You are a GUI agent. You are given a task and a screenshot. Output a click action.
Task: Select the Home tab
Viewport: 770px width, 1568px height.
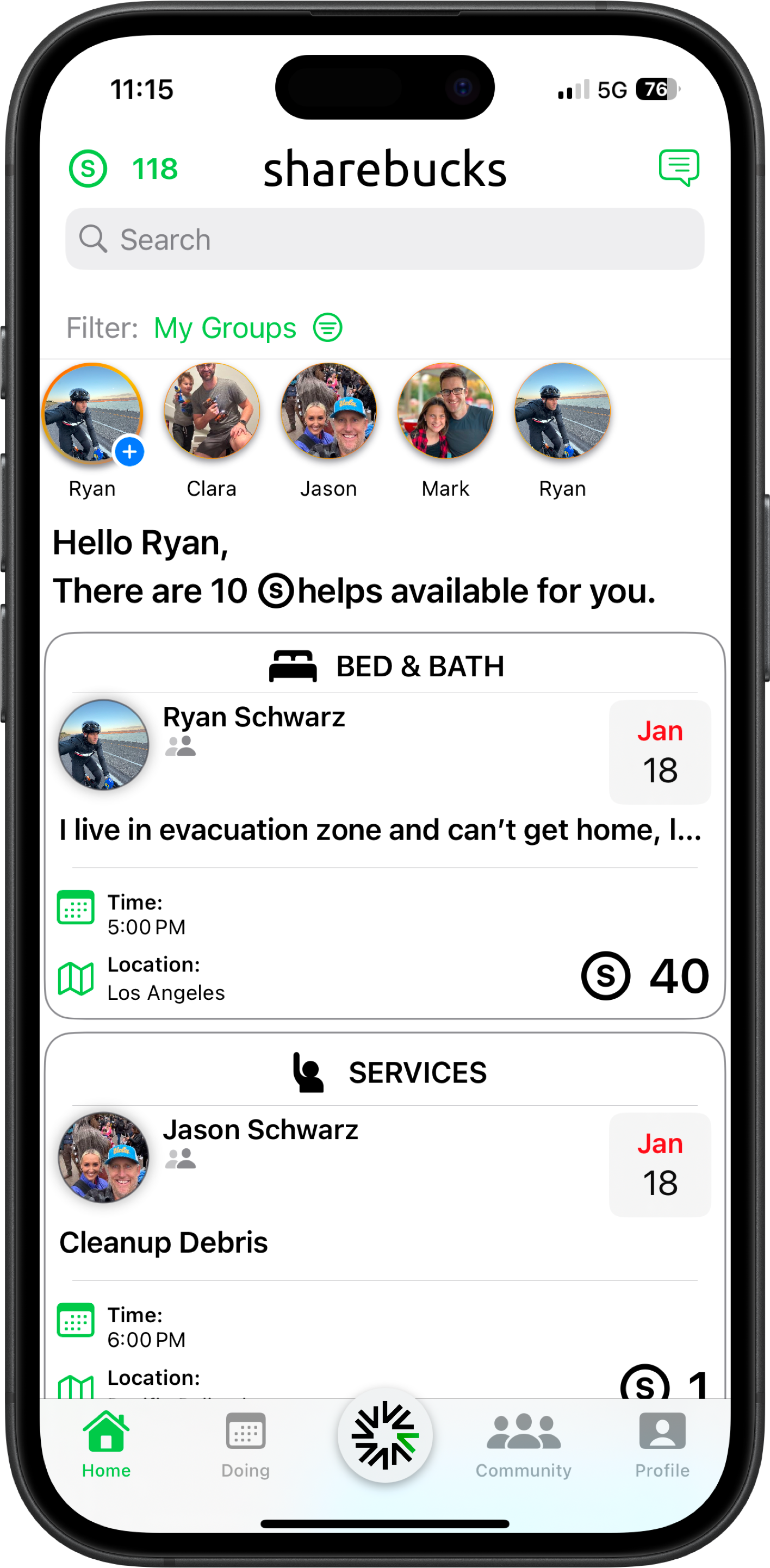[x=106, y=1445]
